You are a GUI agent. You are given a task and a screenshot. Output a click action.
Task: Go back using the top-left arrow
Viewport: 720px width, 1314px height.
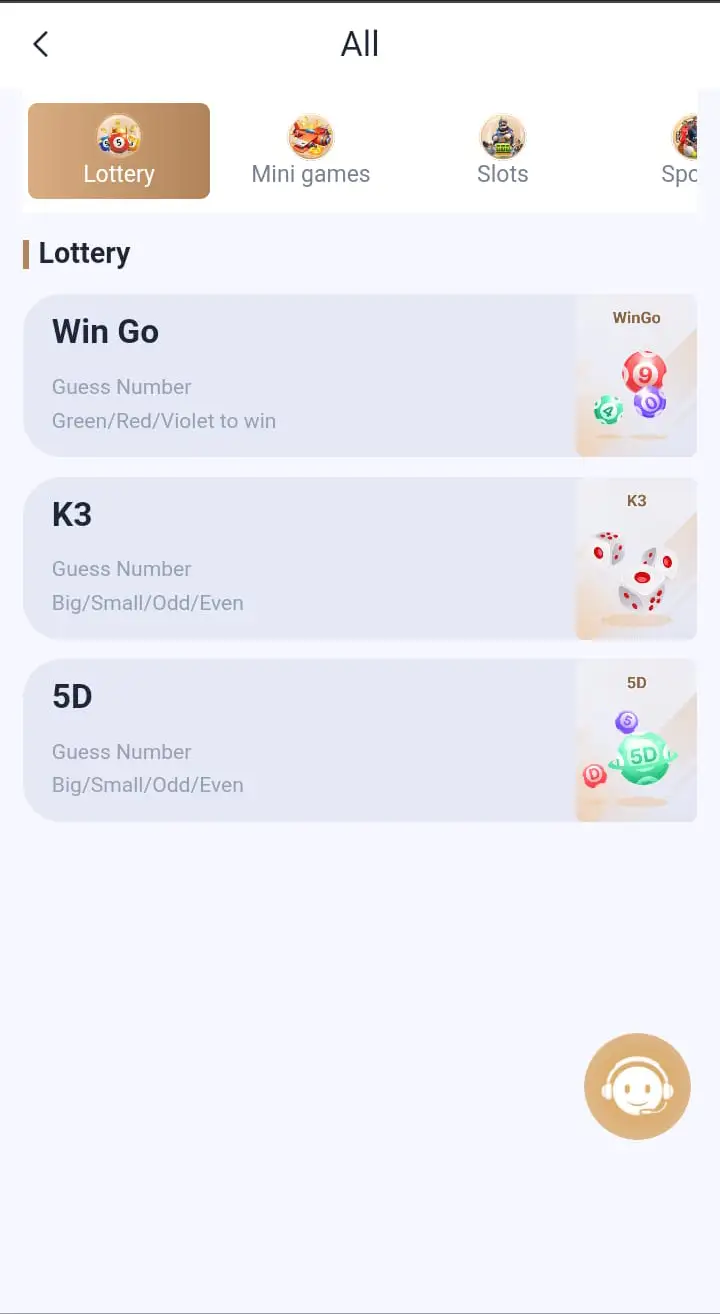(x=40, y=44)
